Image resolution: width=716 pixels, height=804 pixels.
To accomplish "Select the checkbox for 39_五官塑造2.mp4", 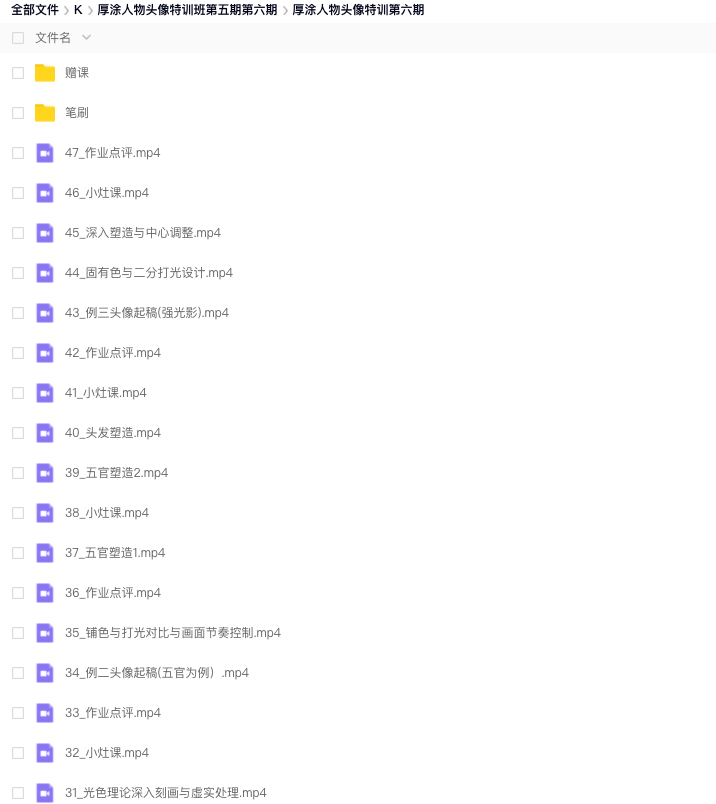I will click(x=18, y=473).
